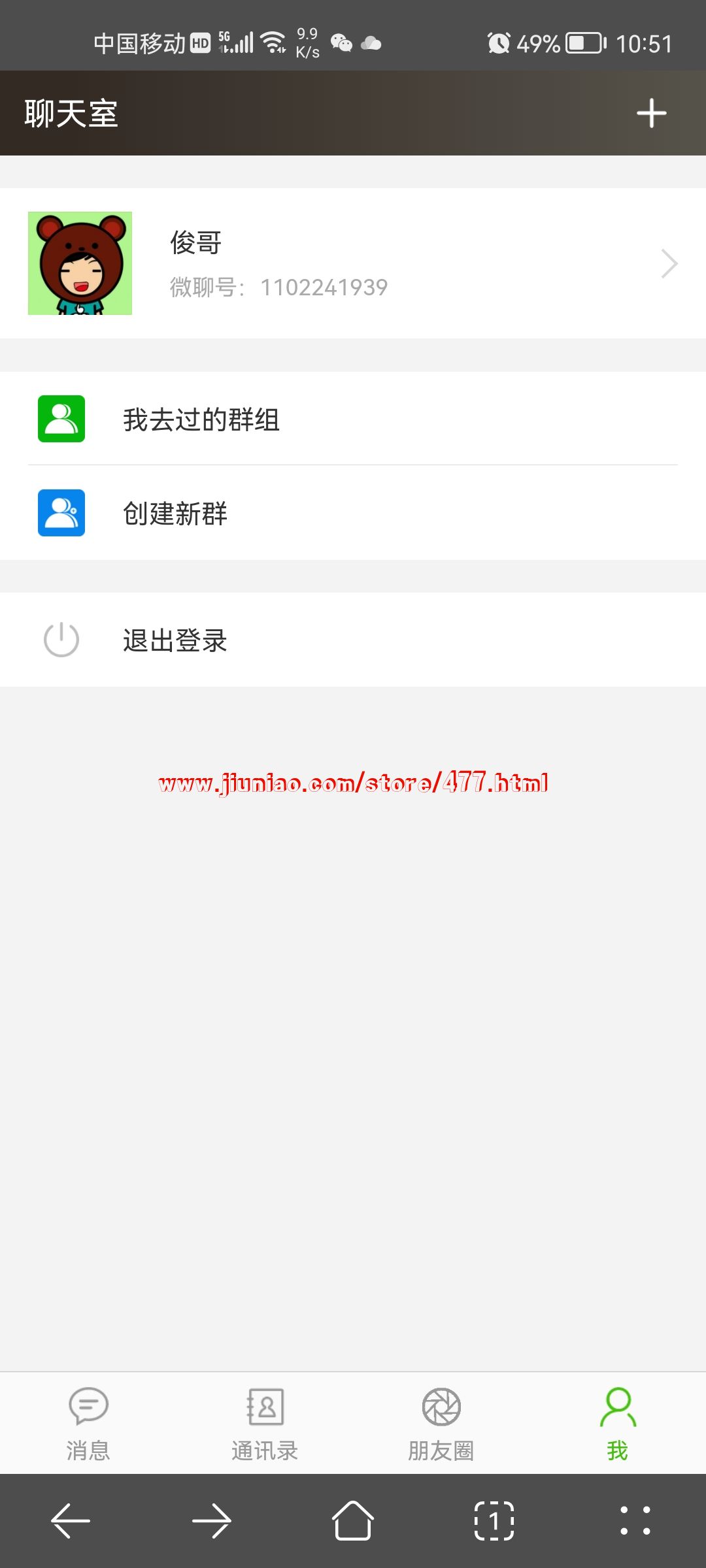The height and width of the screenshot is (1568, 706).
Task: Tap 退出登录 to log out
Action: click(353, 640)
